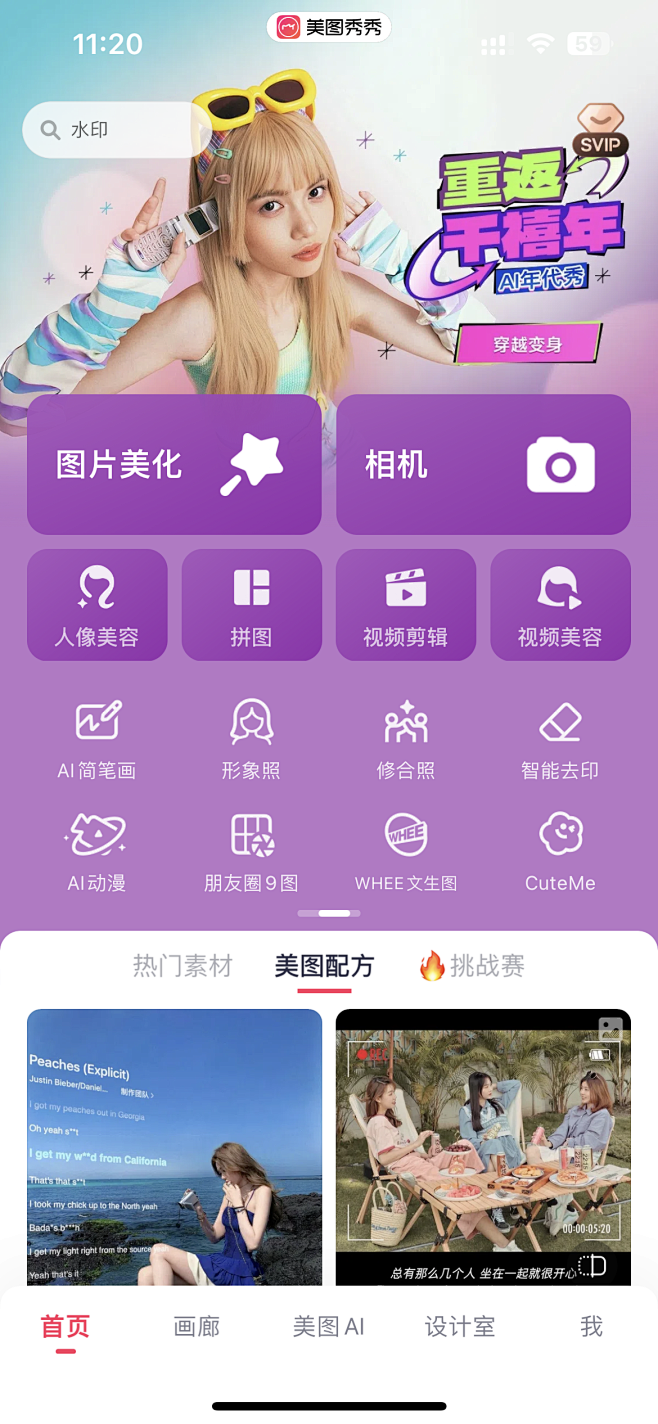Open the 我 profile tab
Image resolution: width=658 pixels, height=1424 pixels.
point(592,1327)
